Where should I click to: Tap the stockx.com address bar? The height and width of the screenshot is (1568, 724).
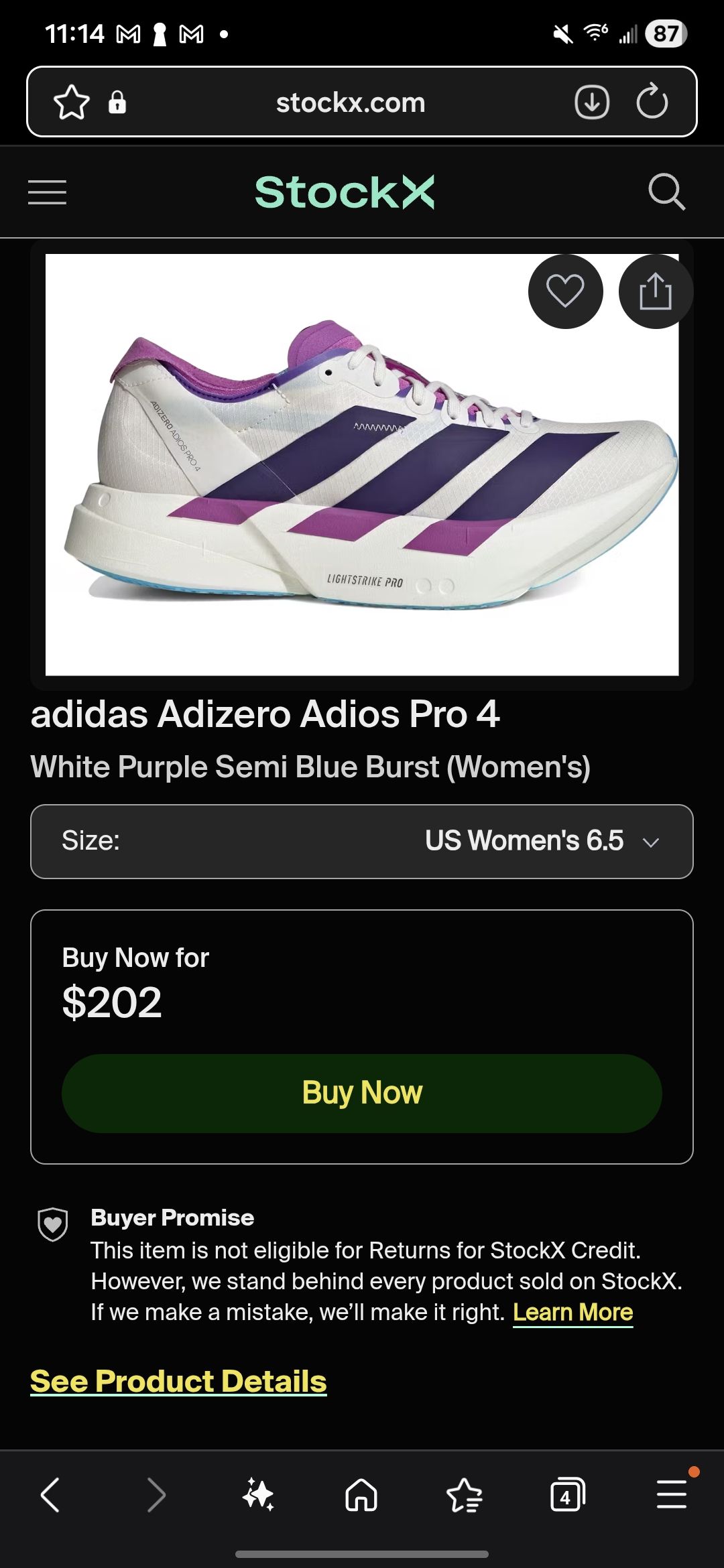tap(350, 103)
